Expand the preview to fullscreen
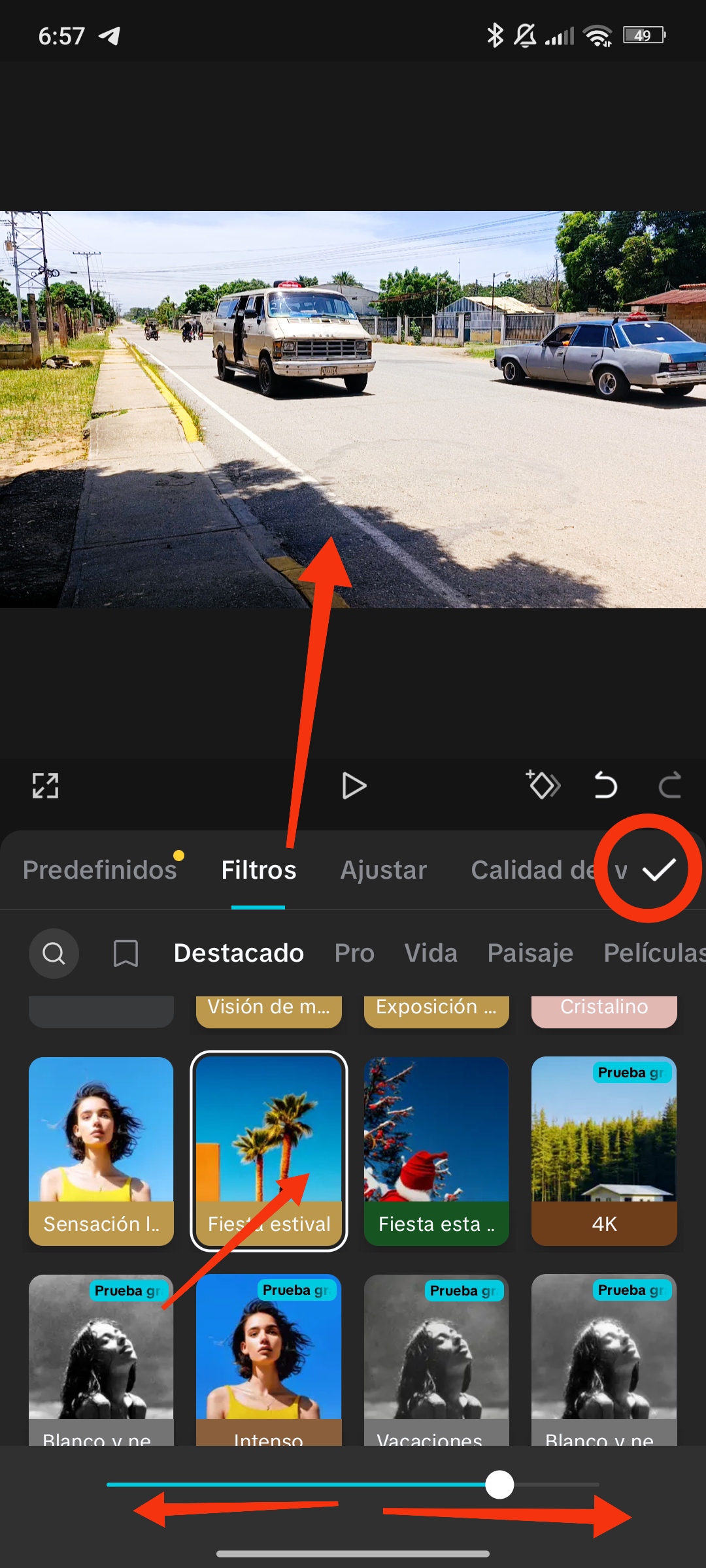 45,785
